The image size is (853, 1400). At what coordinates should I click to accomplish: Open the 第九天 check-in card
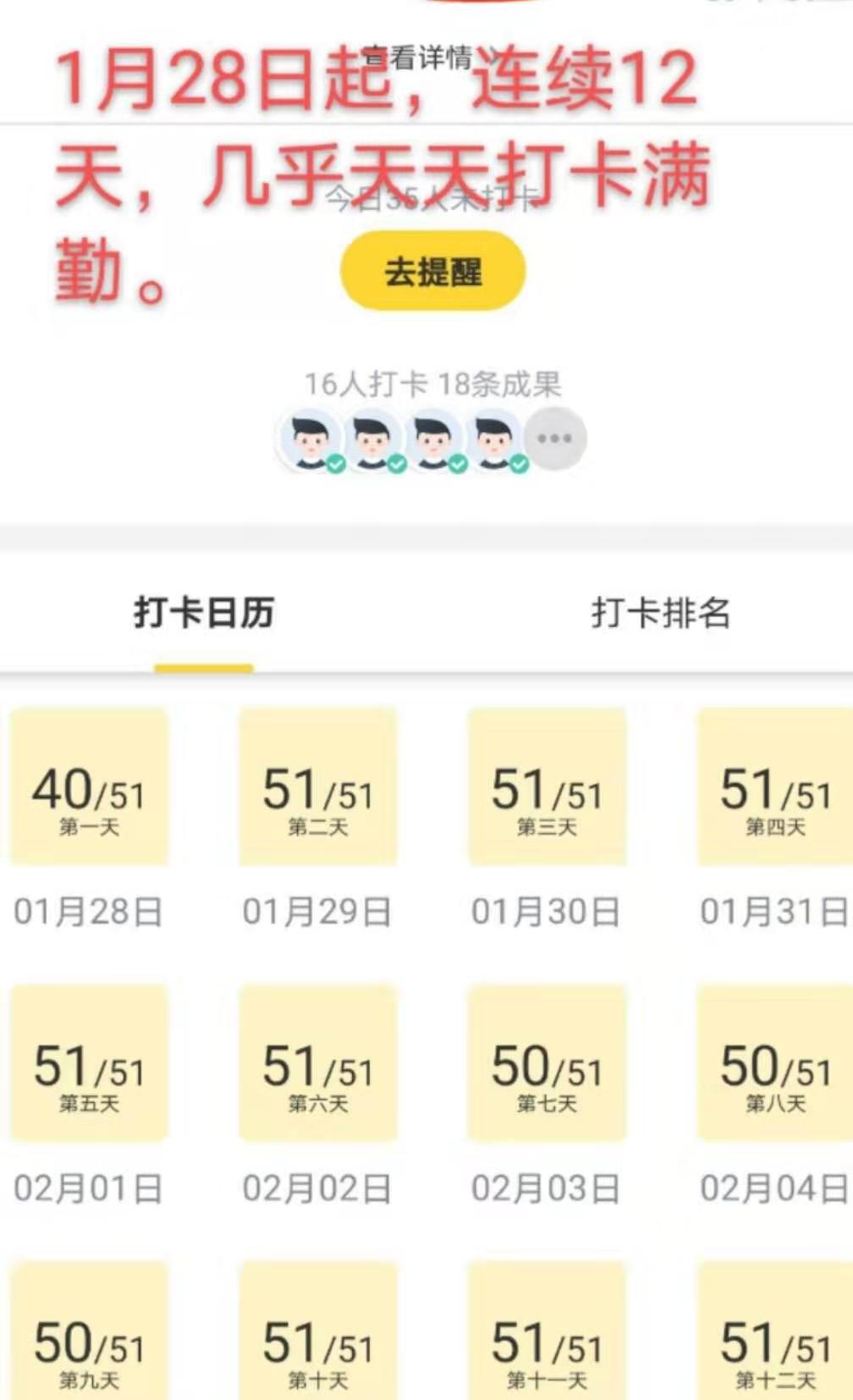tap(89, 1337)
